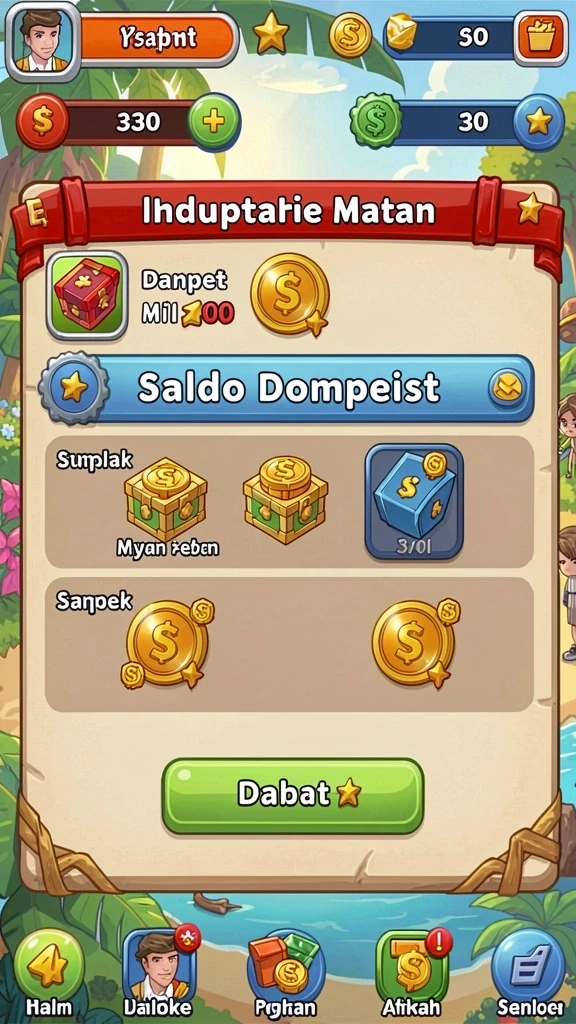Open the player avatar profile
The image size is (576, 1024).
click(43, 40)
